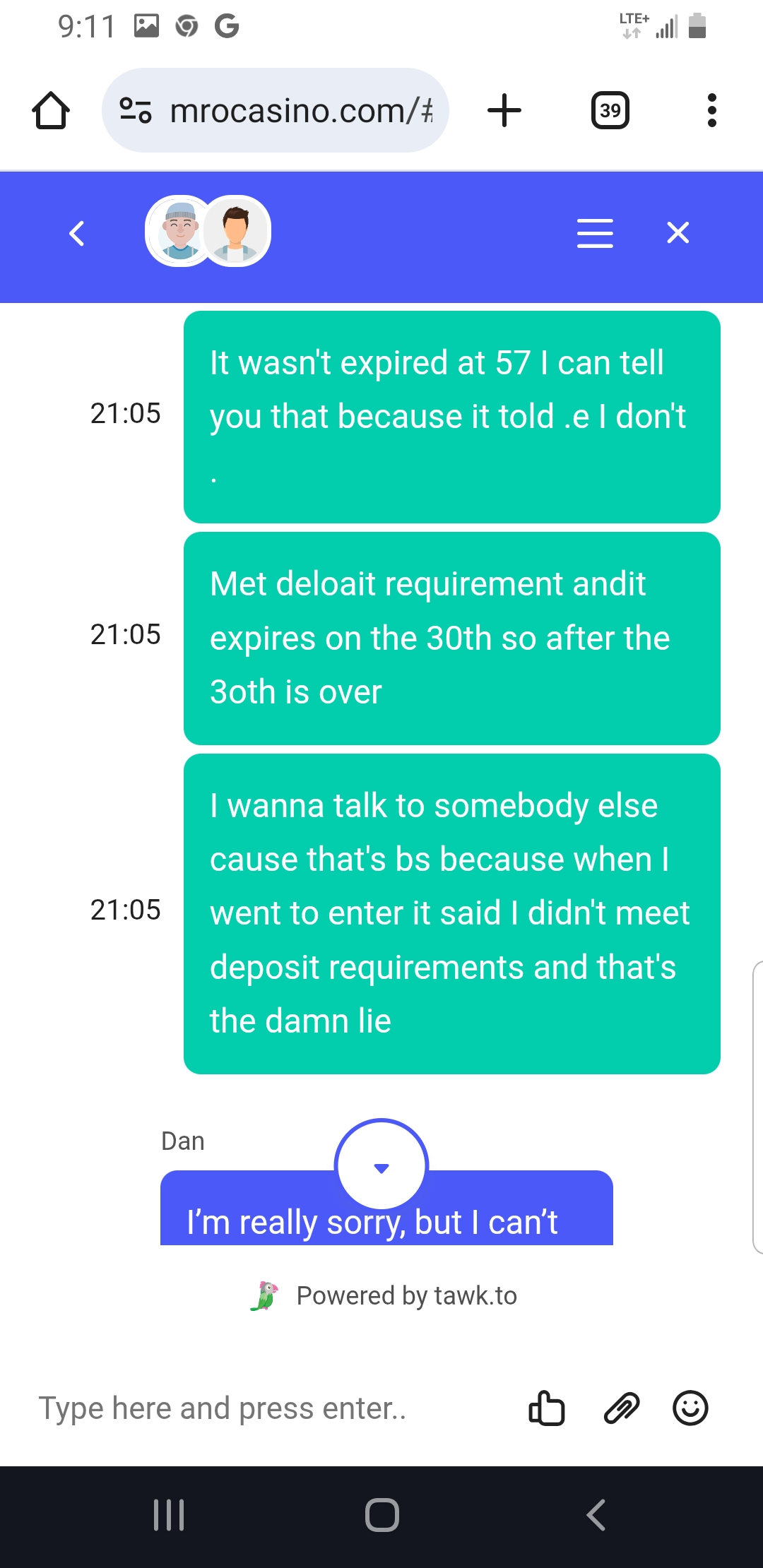Open the chat hamburger menu
The width and height of the screenshot is (763, 1568).
(595, 233)
